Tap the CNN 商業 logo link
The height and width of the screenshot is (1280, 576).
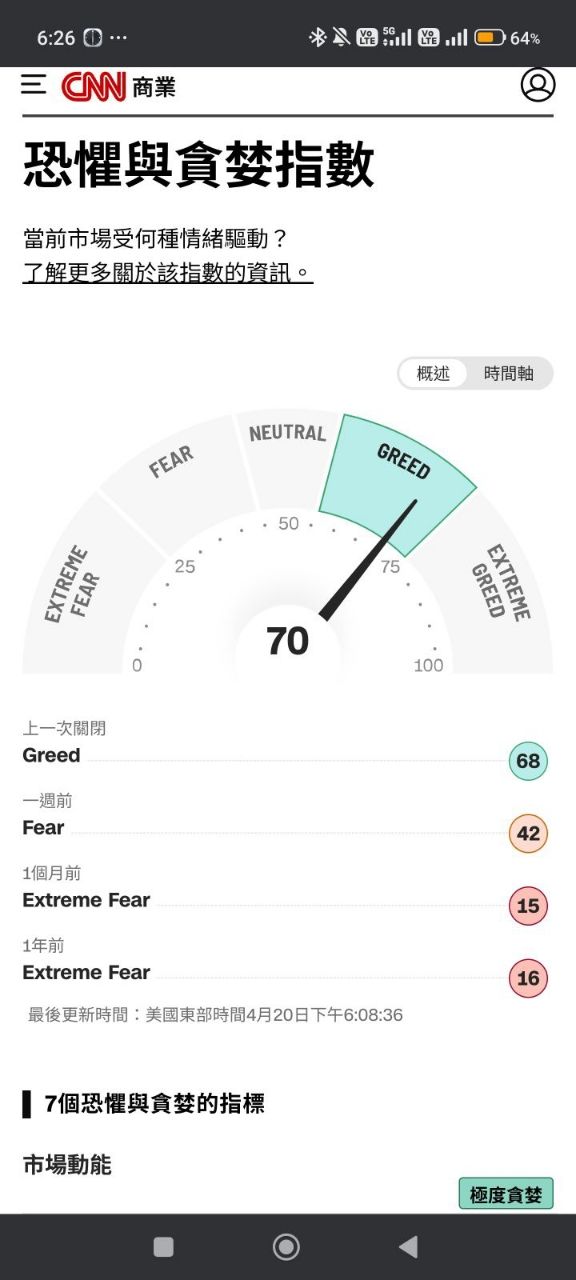tap(118, 87)
